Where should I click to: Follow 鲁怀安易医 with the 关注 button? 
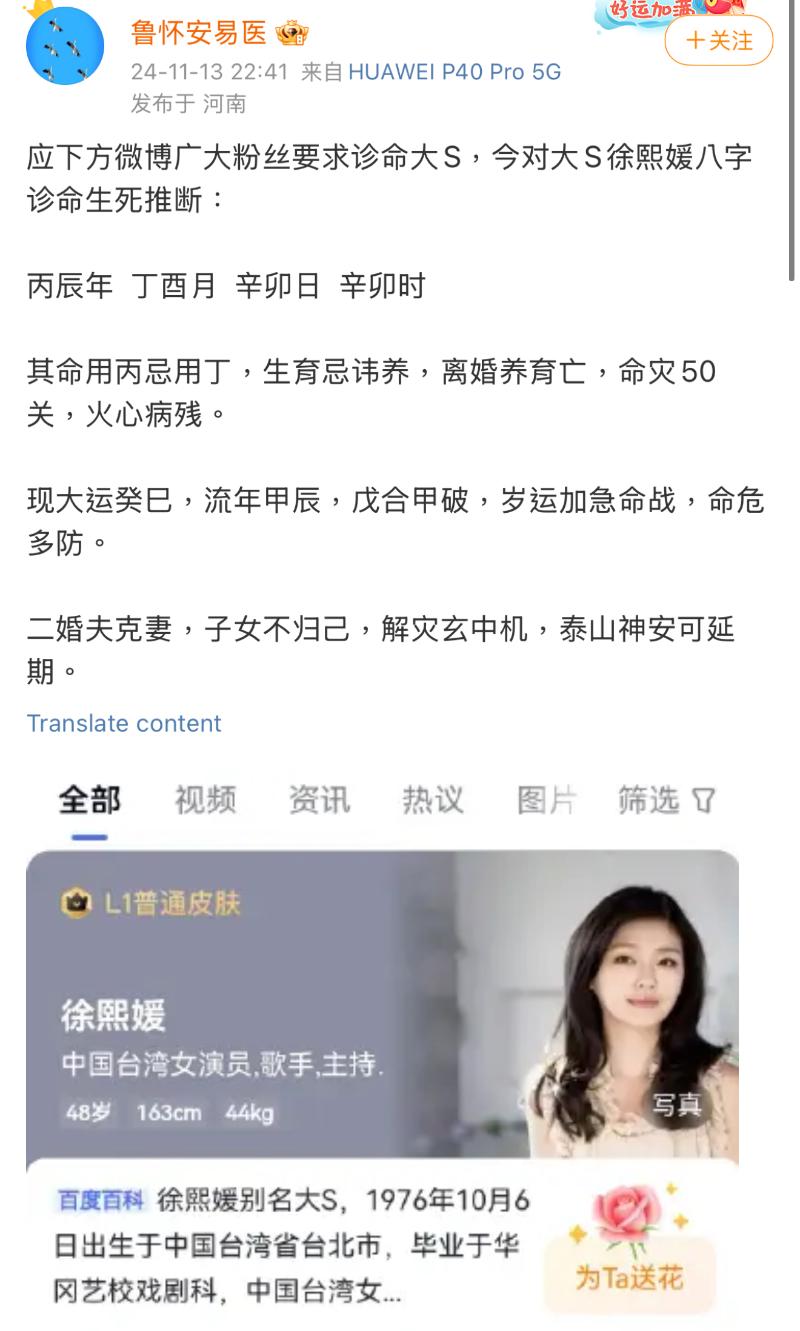pyautogui.click(x=719, y=41)
